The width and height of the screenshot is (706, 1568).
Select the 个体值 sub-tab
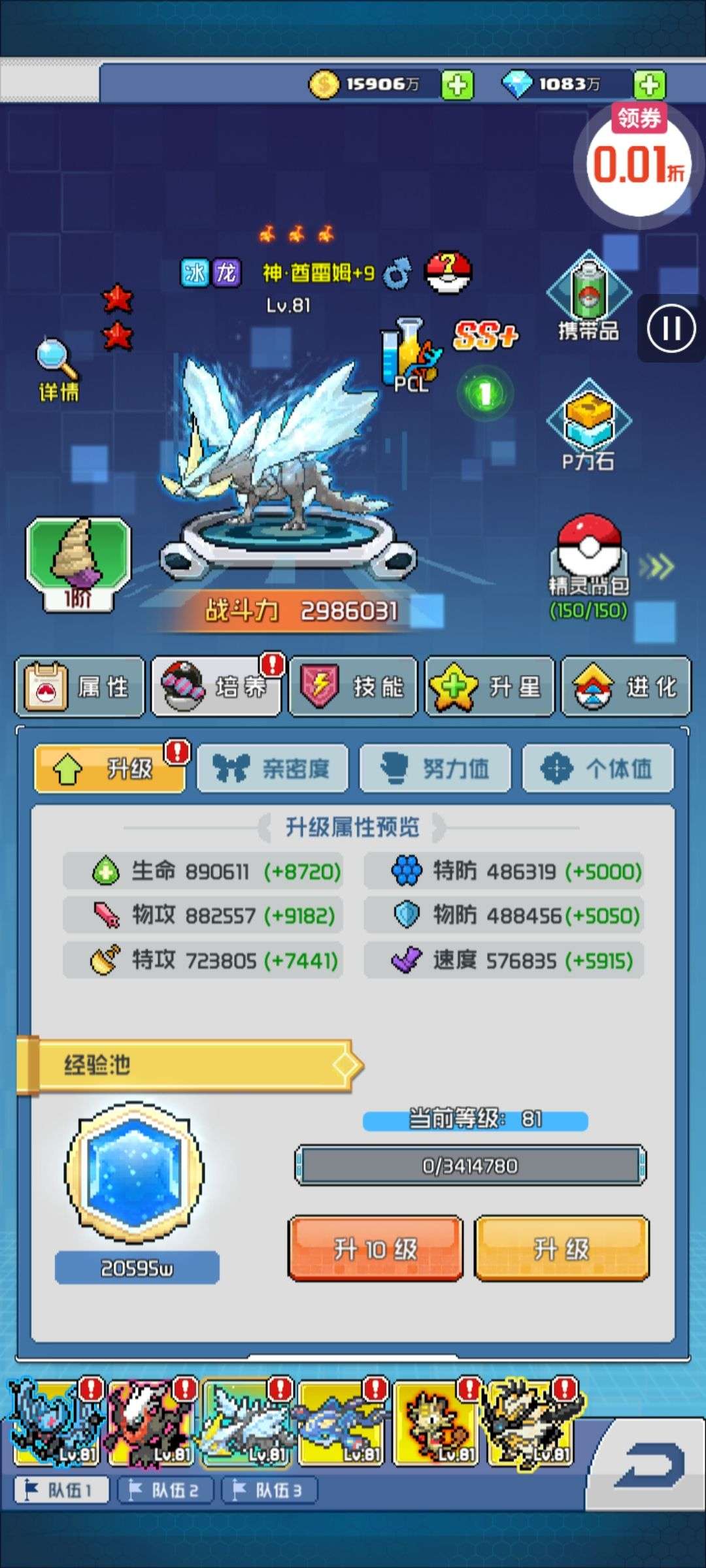597,768
